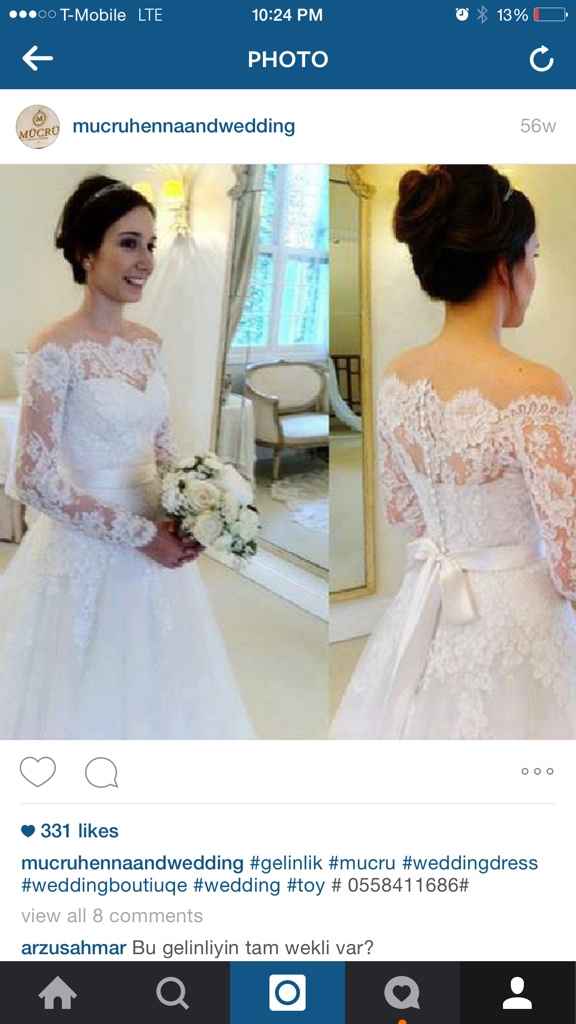The width and height of the screenshot is (576, 1024).
Task: Open the #gelinlik hashtag
Action: [x=286, y=863]
